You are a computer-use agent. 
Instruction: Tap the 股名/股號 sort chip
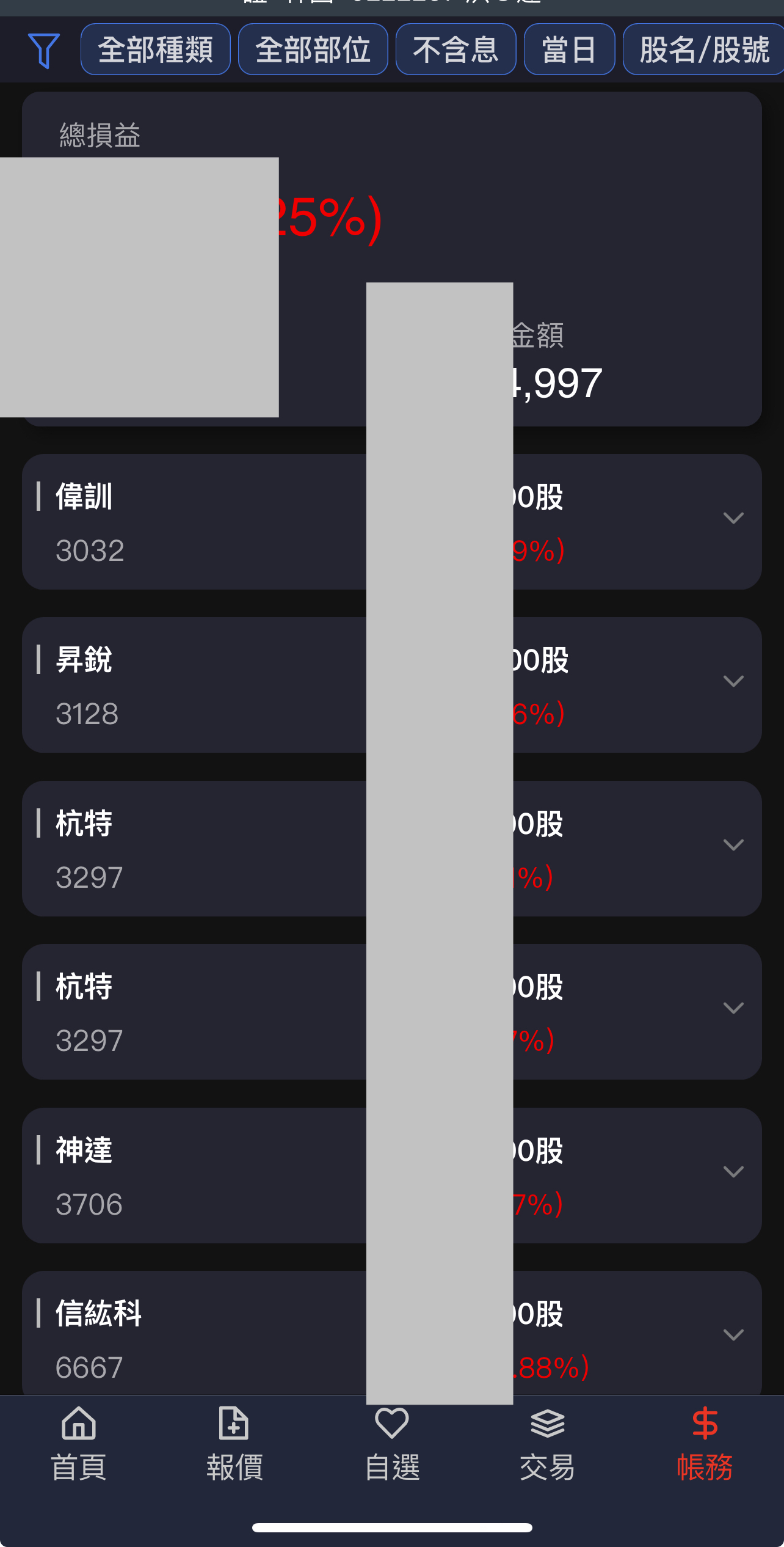point(703,49)
